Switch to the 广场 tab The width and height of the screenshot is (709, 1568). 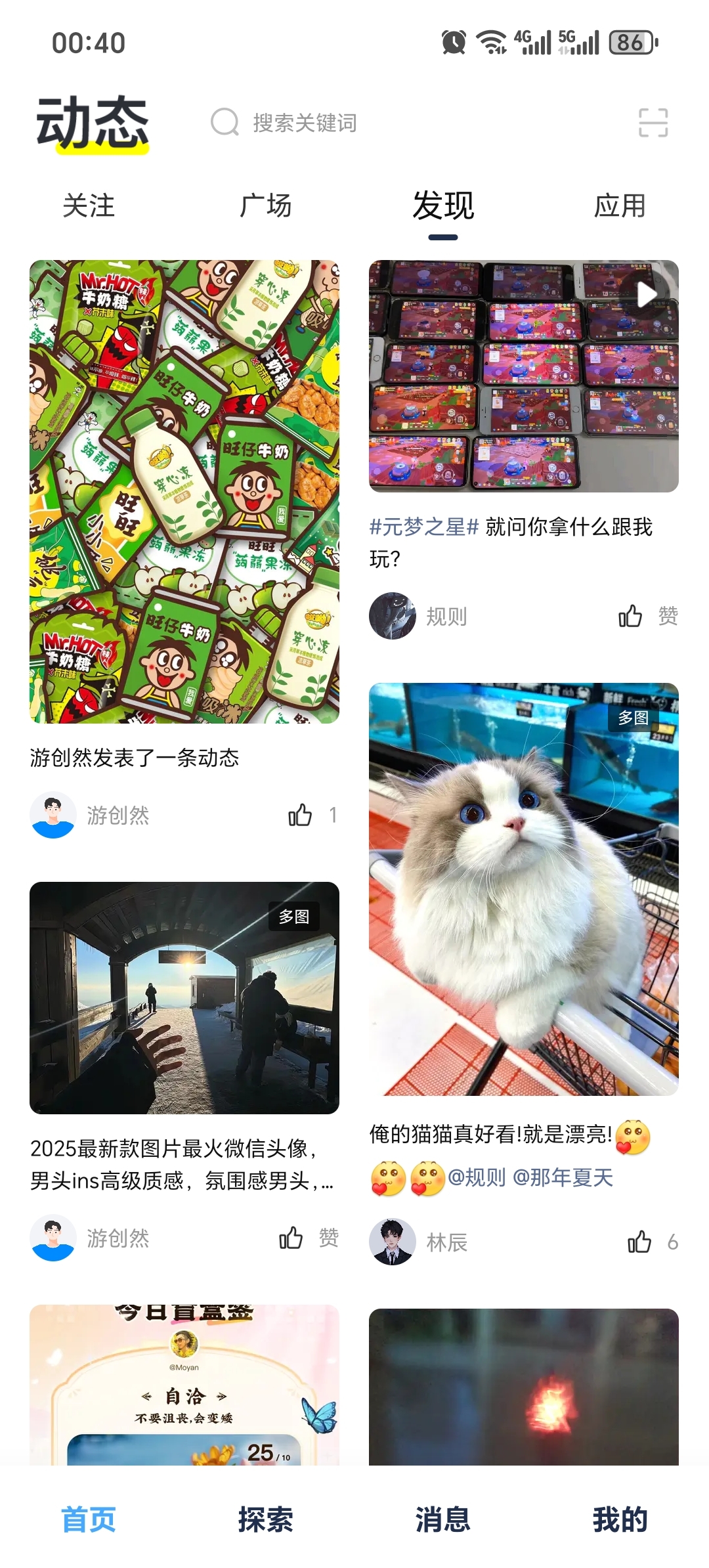click(x=266, y=206)
